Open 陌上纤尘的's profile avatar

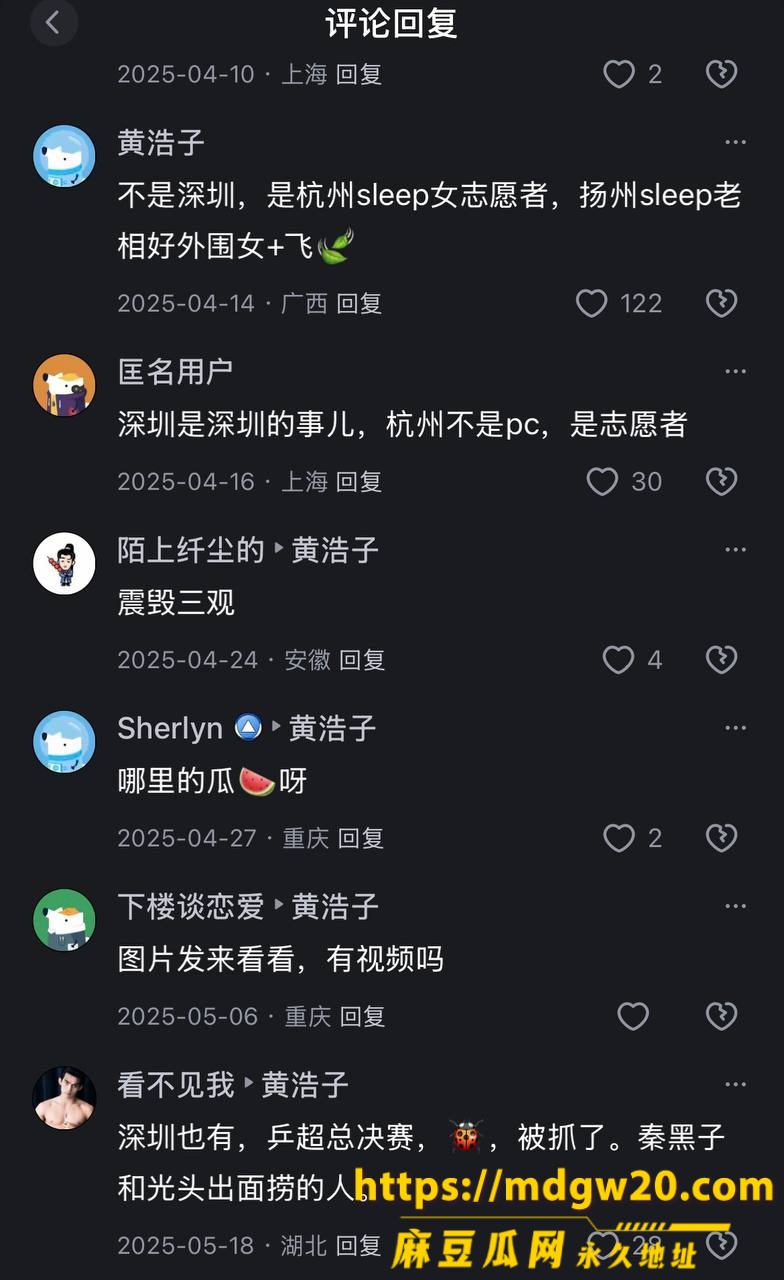point(65,563)
